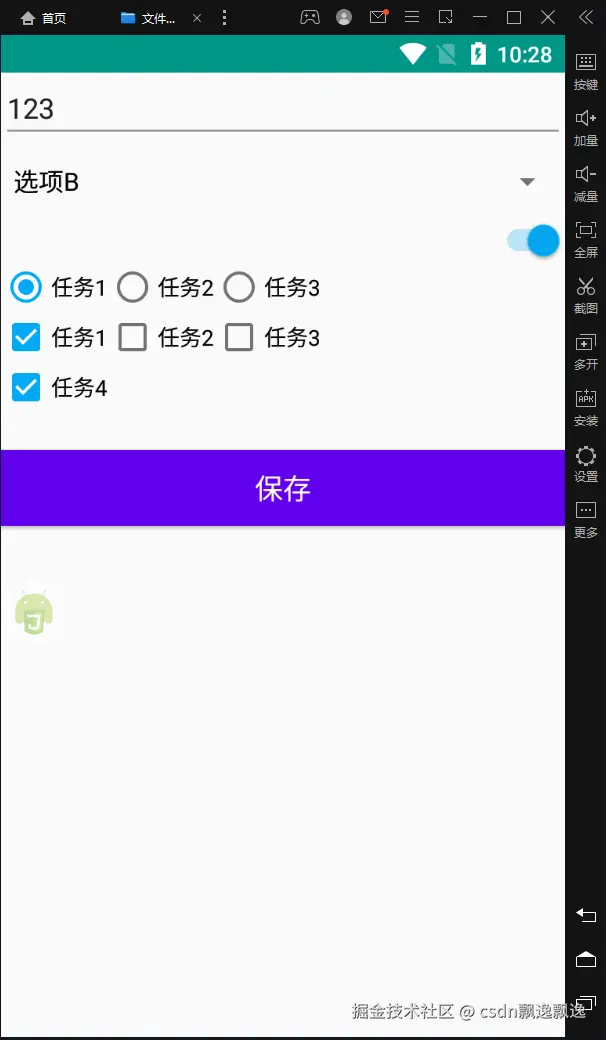Uncheck the 任务1 checkbox
Viewport: 606px width, 1040px height.
tap(26, 337)
